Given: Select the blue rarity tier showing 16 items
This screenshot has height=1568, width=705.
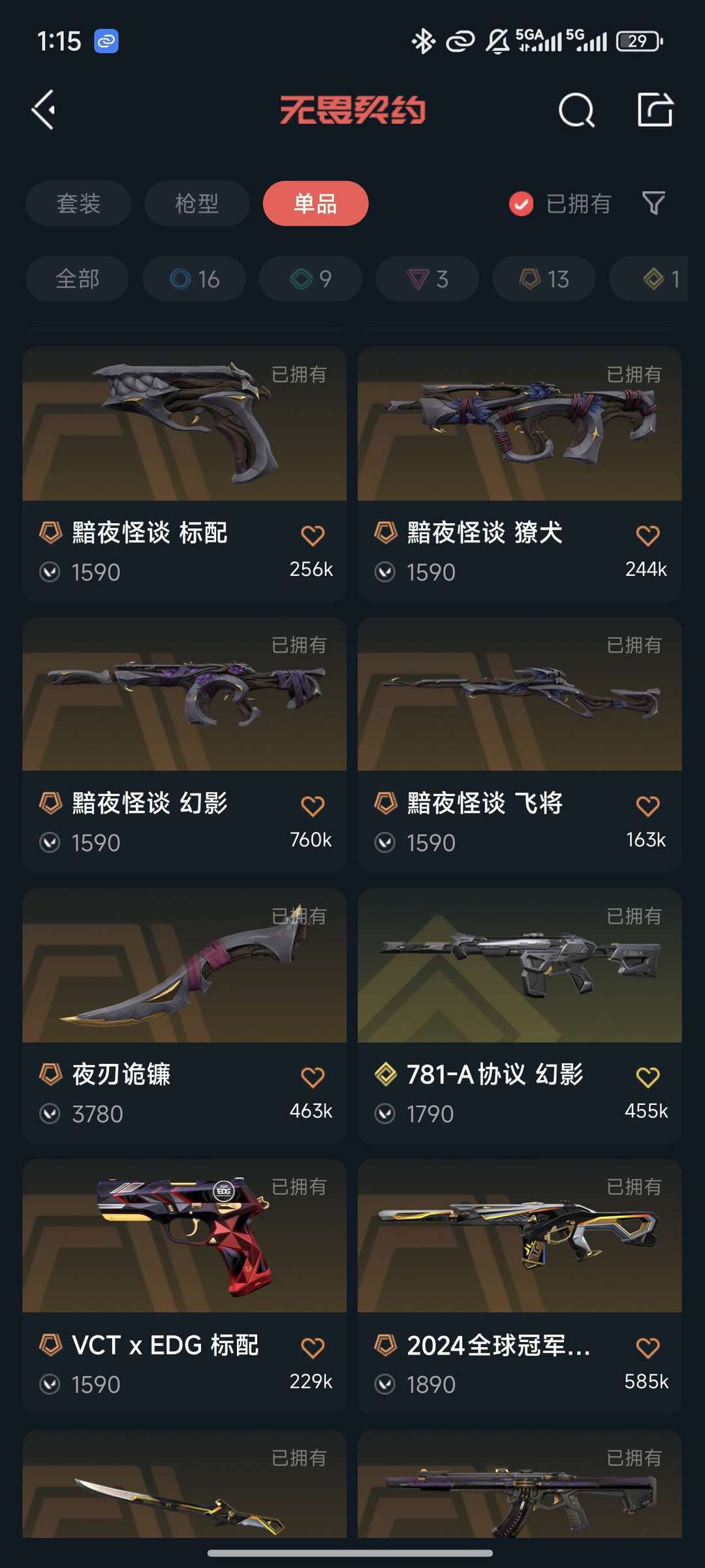Looking at the screenshot, I should coord(194,278).
